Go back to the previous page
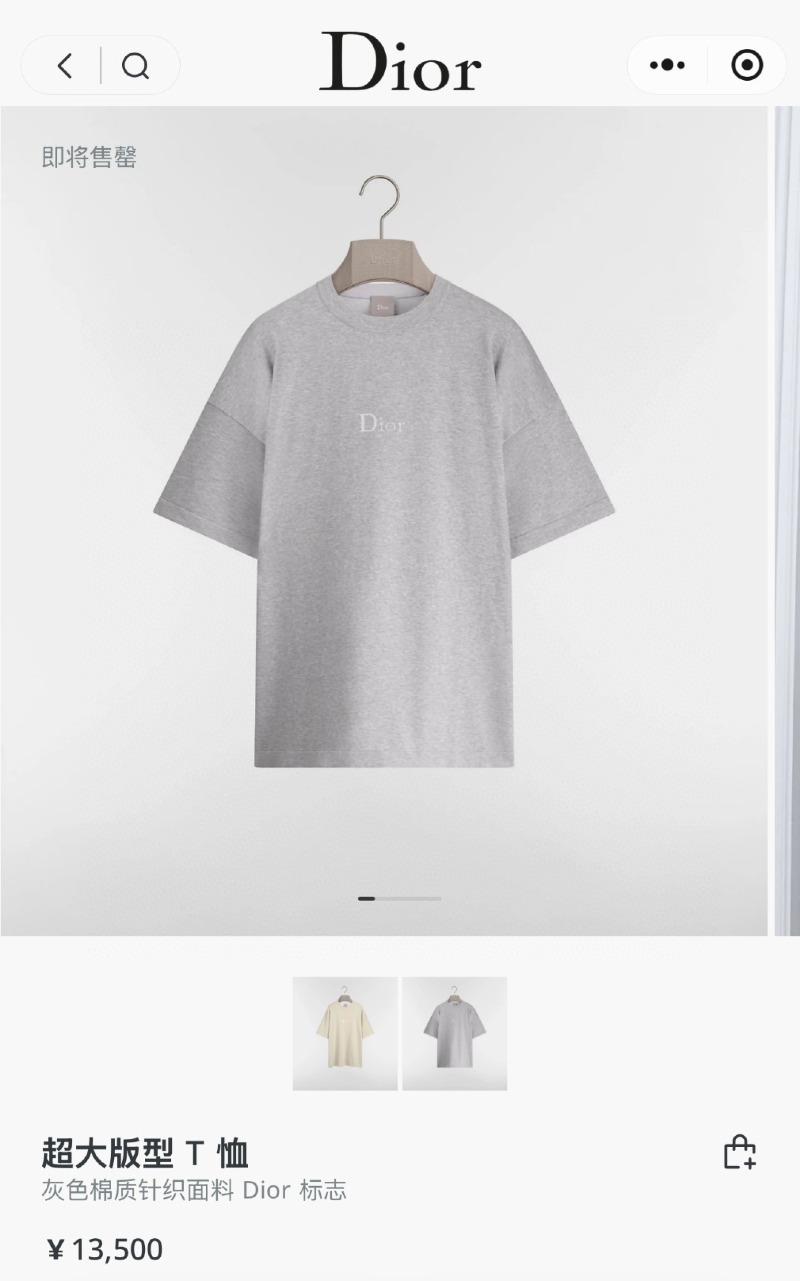The width and height of the screenshot is (800, 1281). tap(65, 66)
